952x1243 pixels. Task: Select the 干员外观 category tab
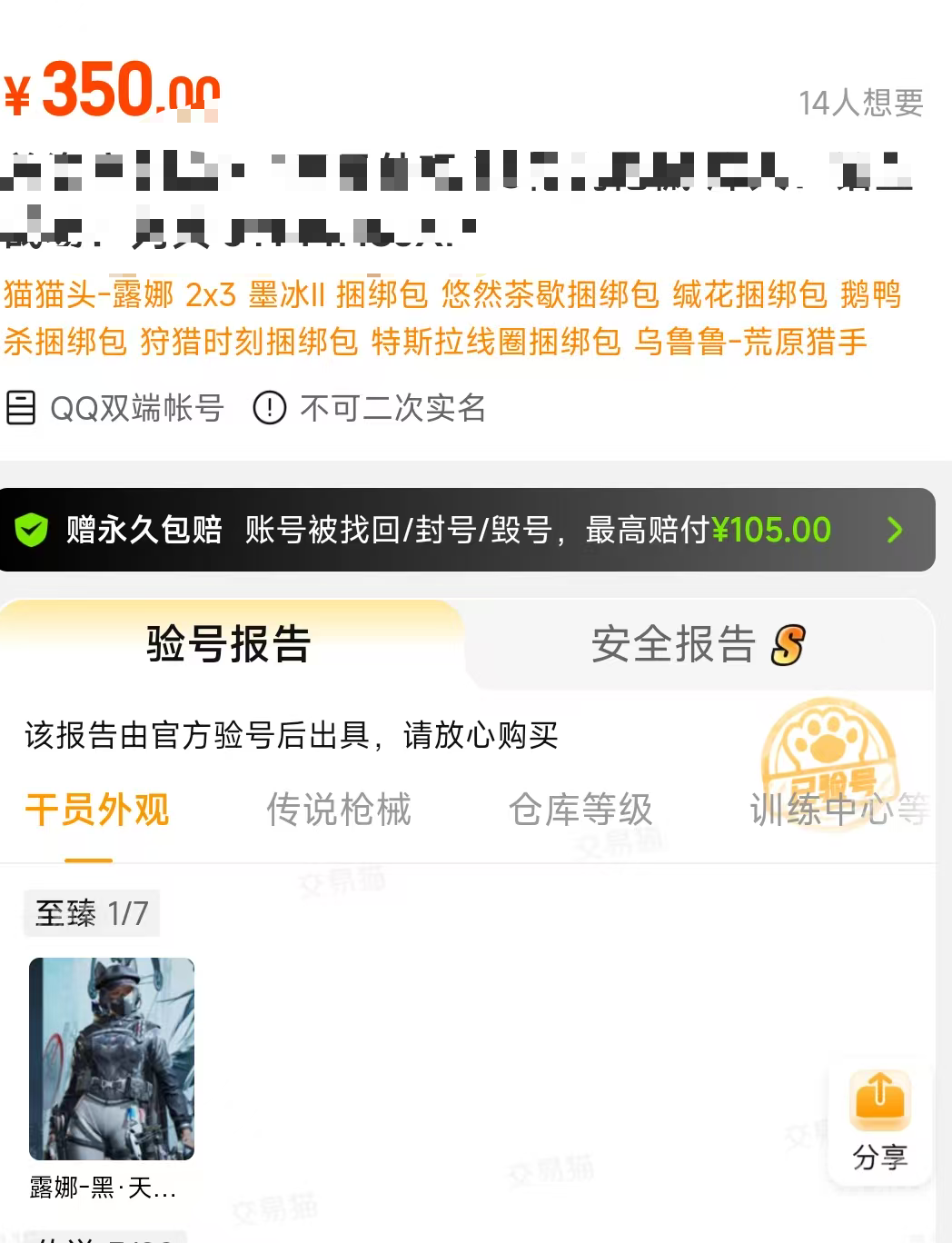tap(97, 810)
